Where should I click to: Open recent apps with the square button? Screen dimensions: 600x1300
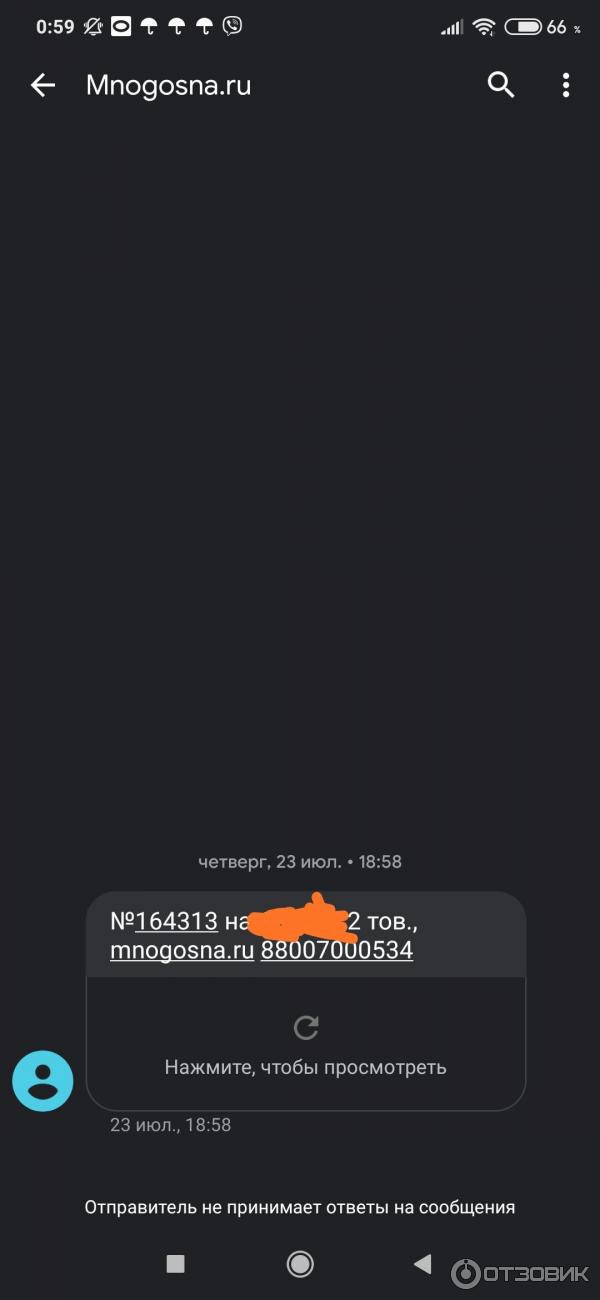tap(176, 1264)
